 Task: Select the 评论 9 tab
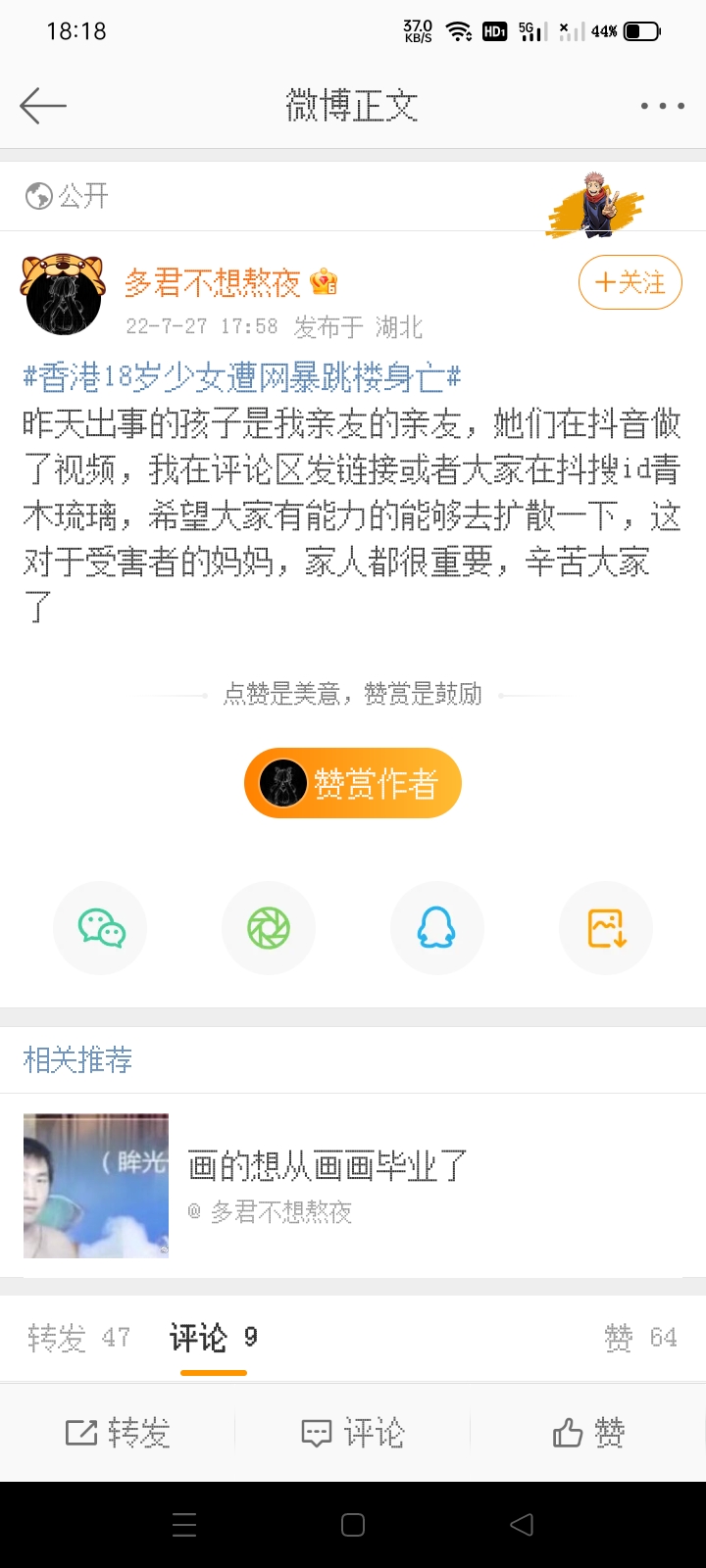click(x=213, y=1338)
